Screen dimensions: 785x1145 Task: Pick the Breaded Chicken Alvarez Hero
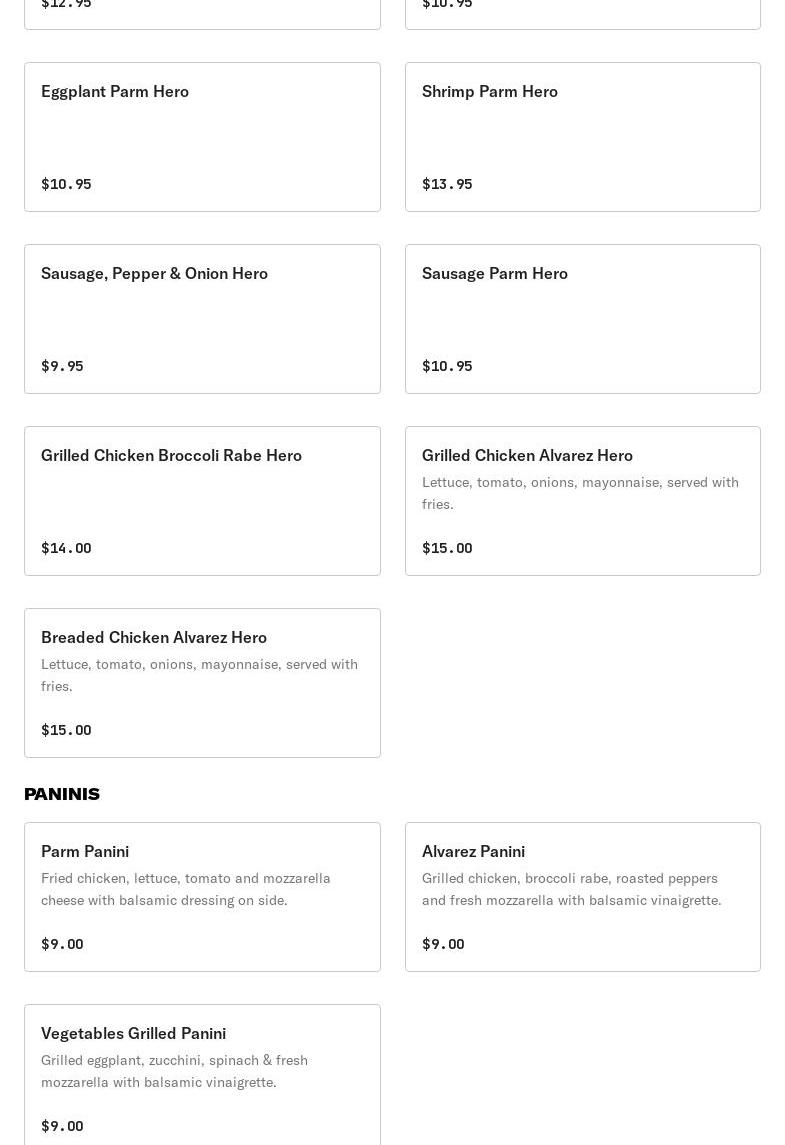(x=202, y=683)
